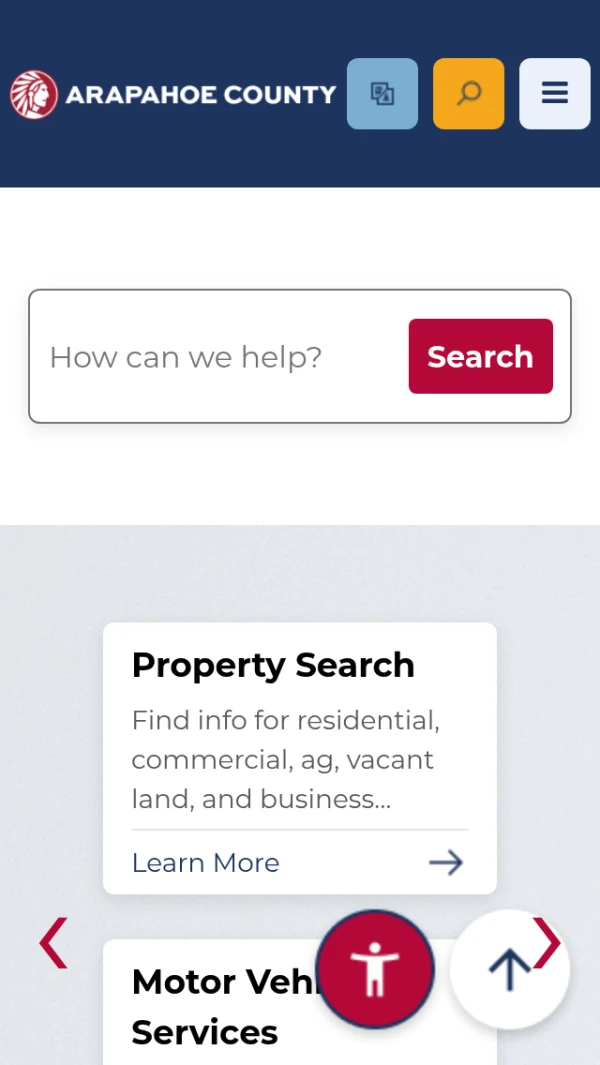Open the accessibility options button
The width and height of the screenshot is (600, 1065).
coord(375,969)
